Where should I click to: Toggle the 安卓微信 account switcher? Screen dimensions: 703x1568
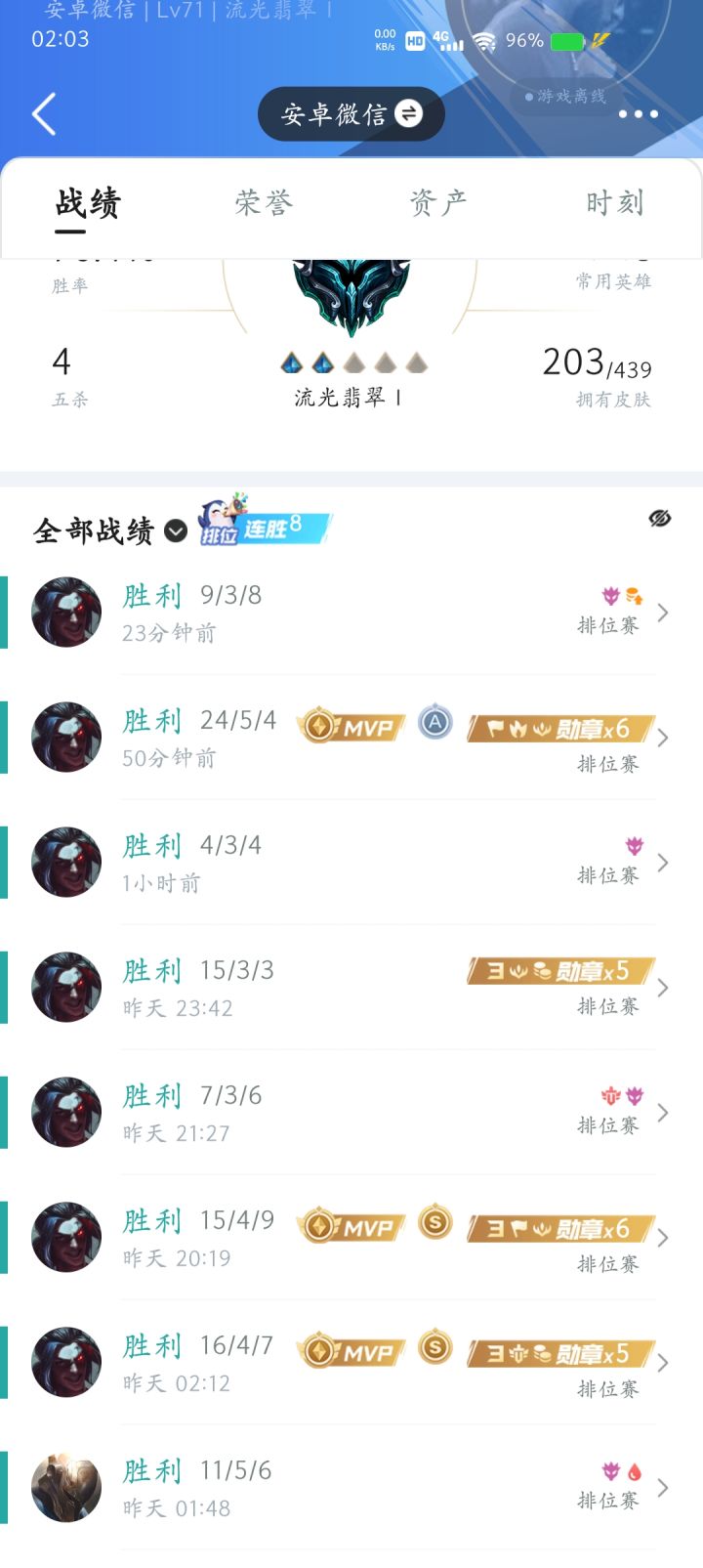[x=351, y=113]
